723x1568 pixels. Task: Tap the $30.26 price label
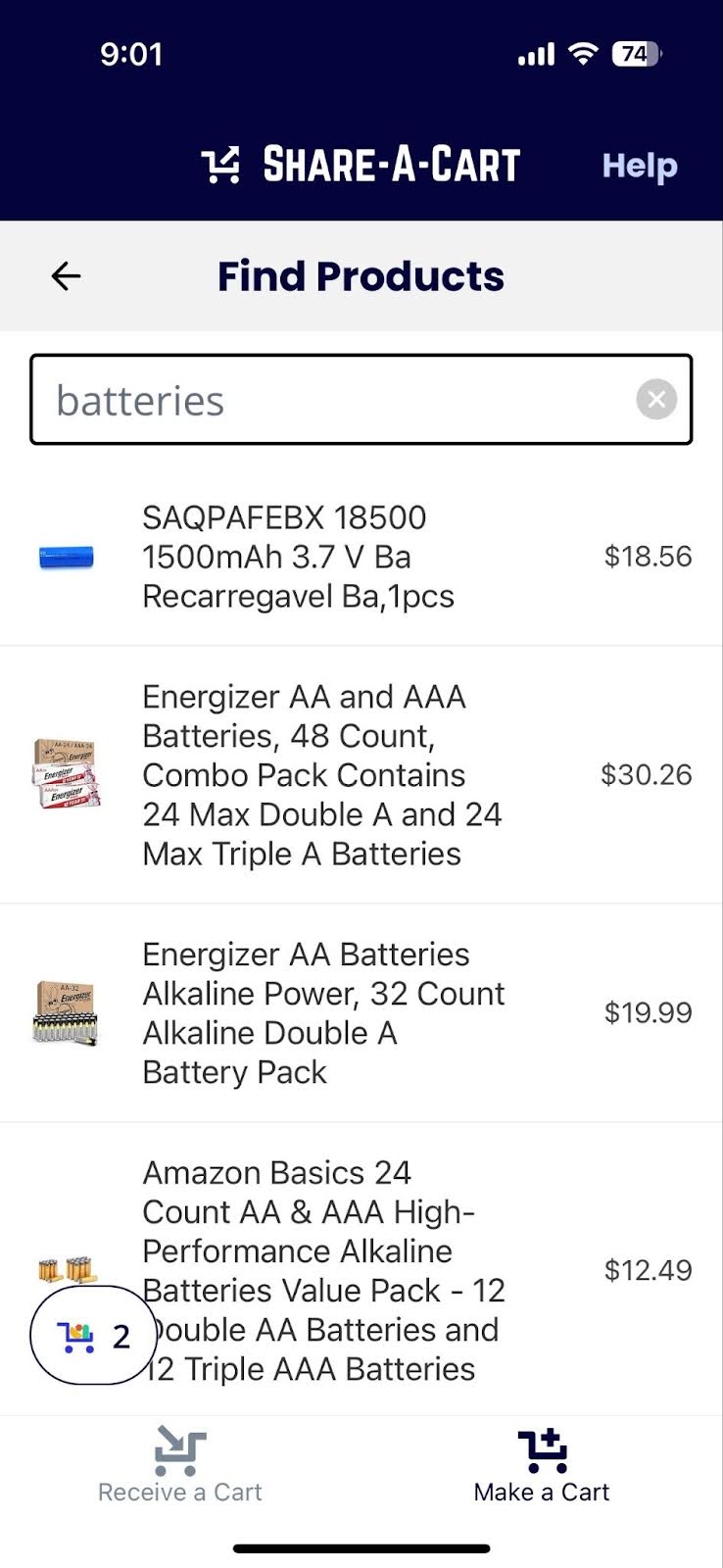648,774
